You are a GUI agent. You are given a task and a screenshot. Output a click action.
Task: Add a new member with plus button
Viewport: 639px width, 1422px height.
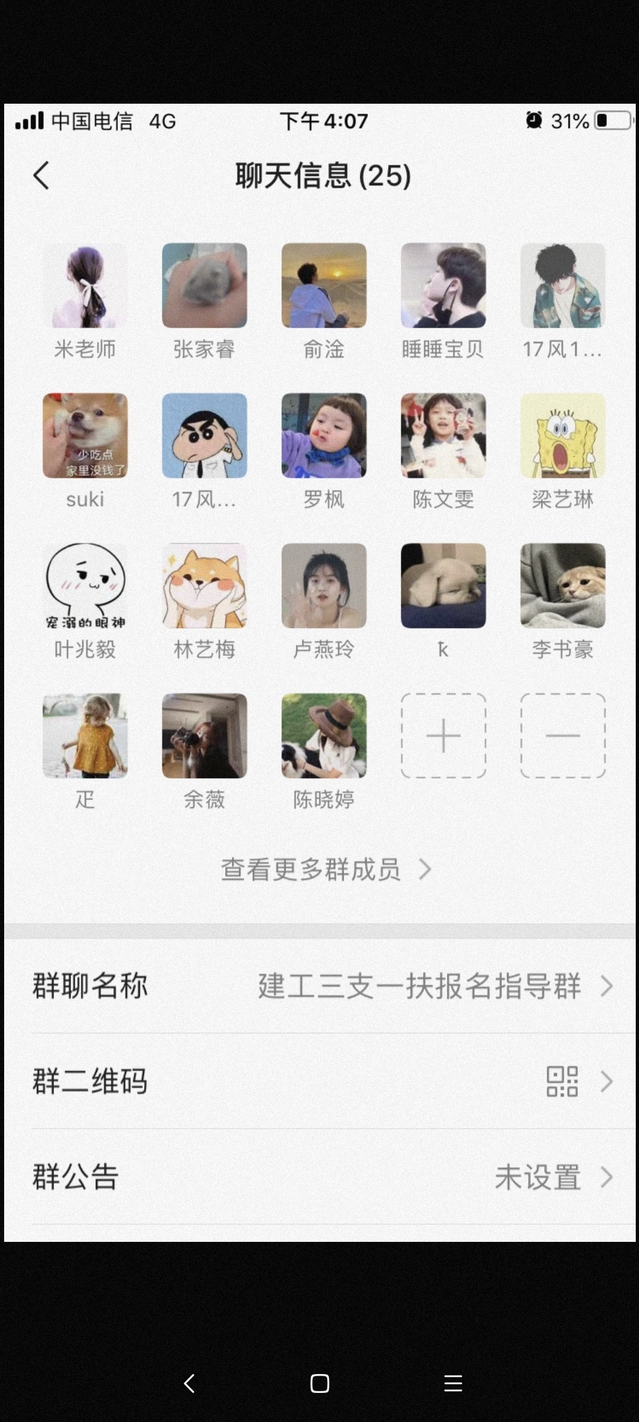click(x=443, y=736)
